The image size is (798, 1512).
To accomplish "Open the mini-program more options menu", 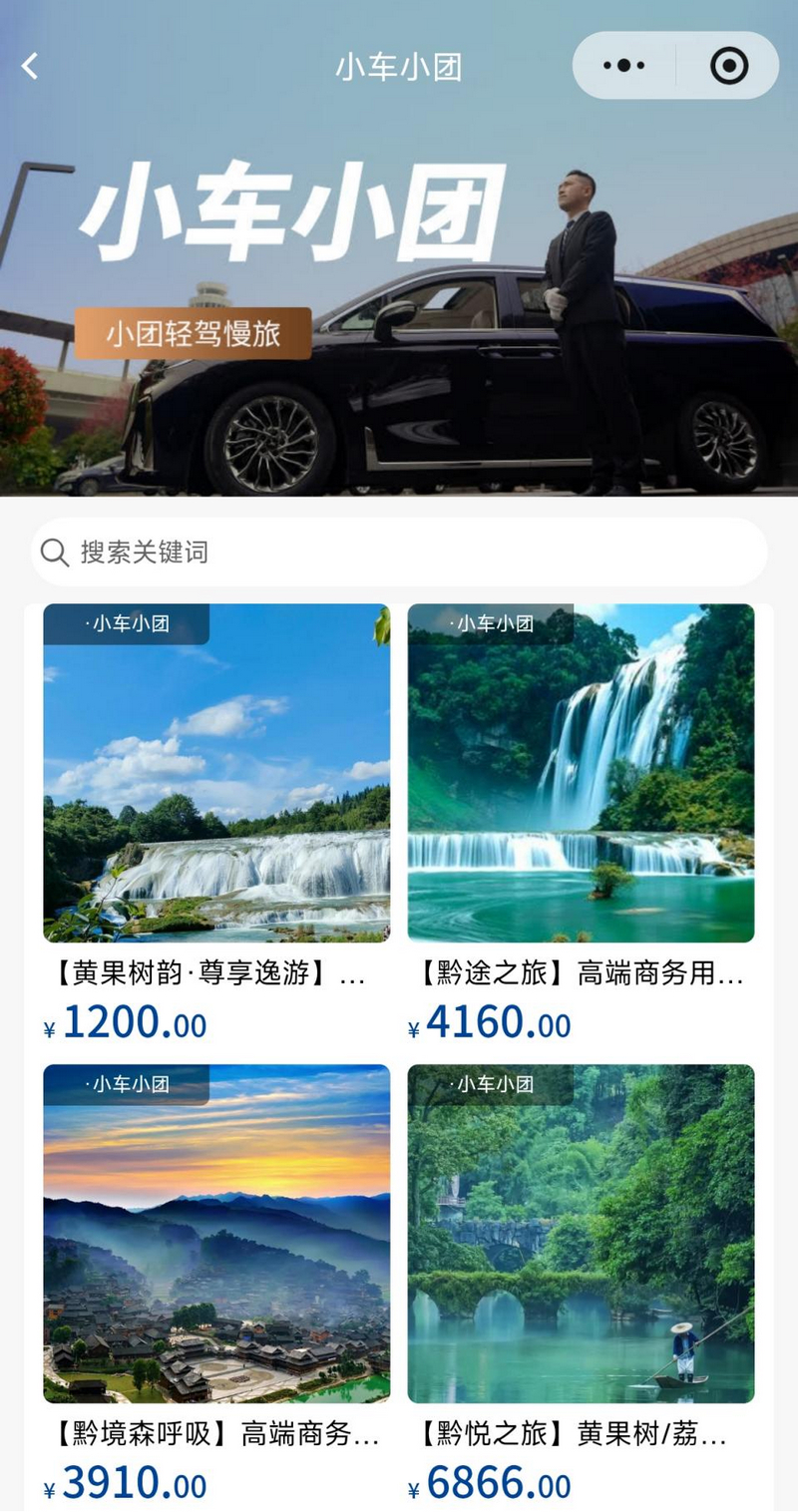I will coord(624,66).
